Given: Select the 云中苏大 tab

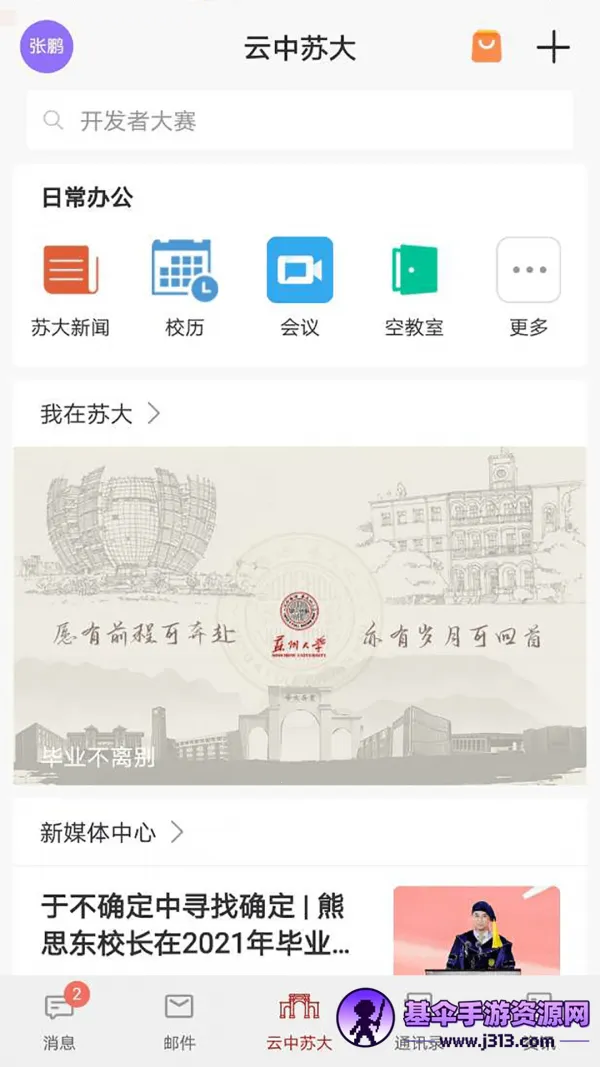Looking at the screenshot, I should coord(299,1020).
